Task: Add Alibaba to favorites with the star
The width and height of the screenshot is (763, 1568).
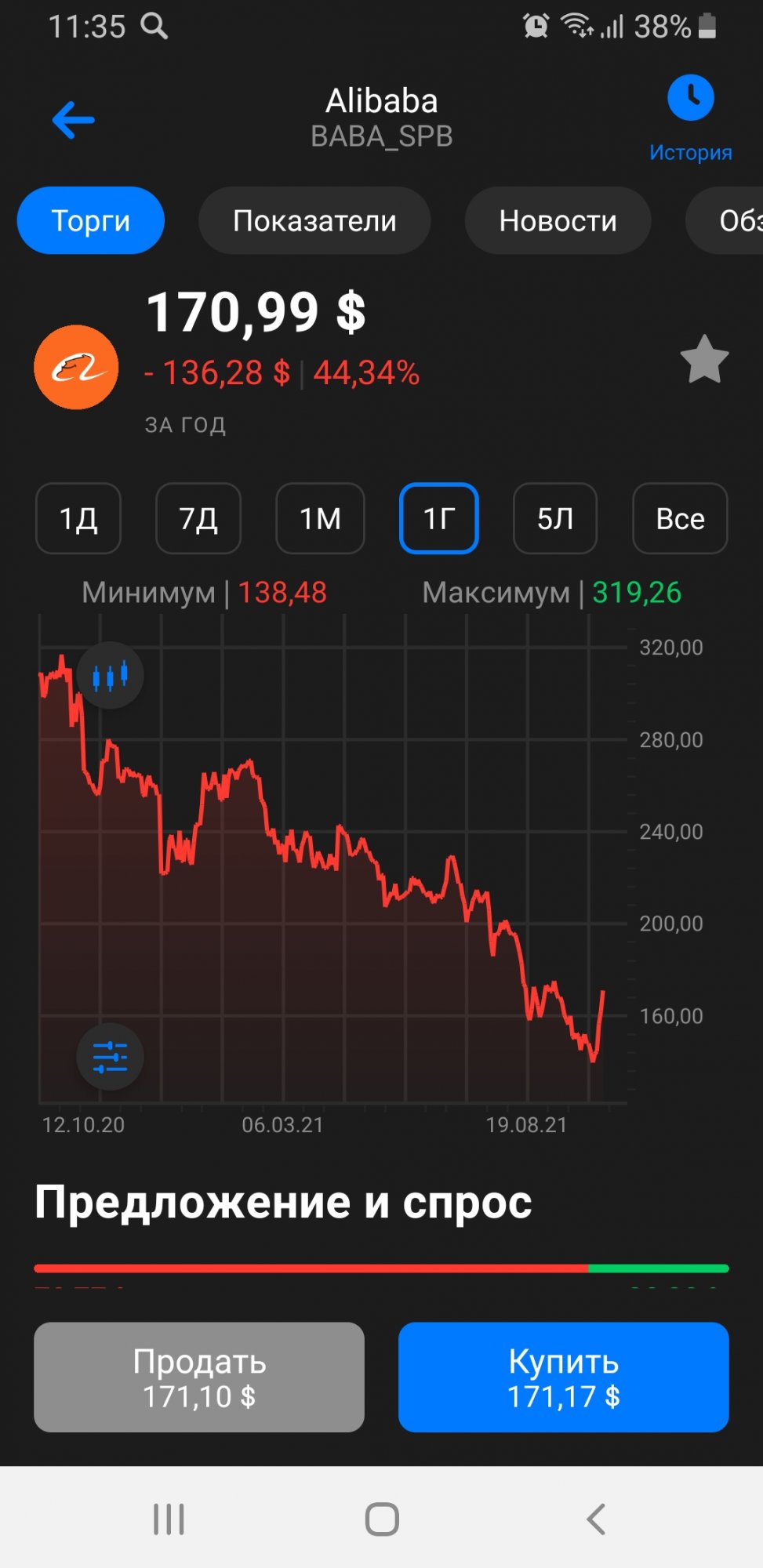Action: 704,360
